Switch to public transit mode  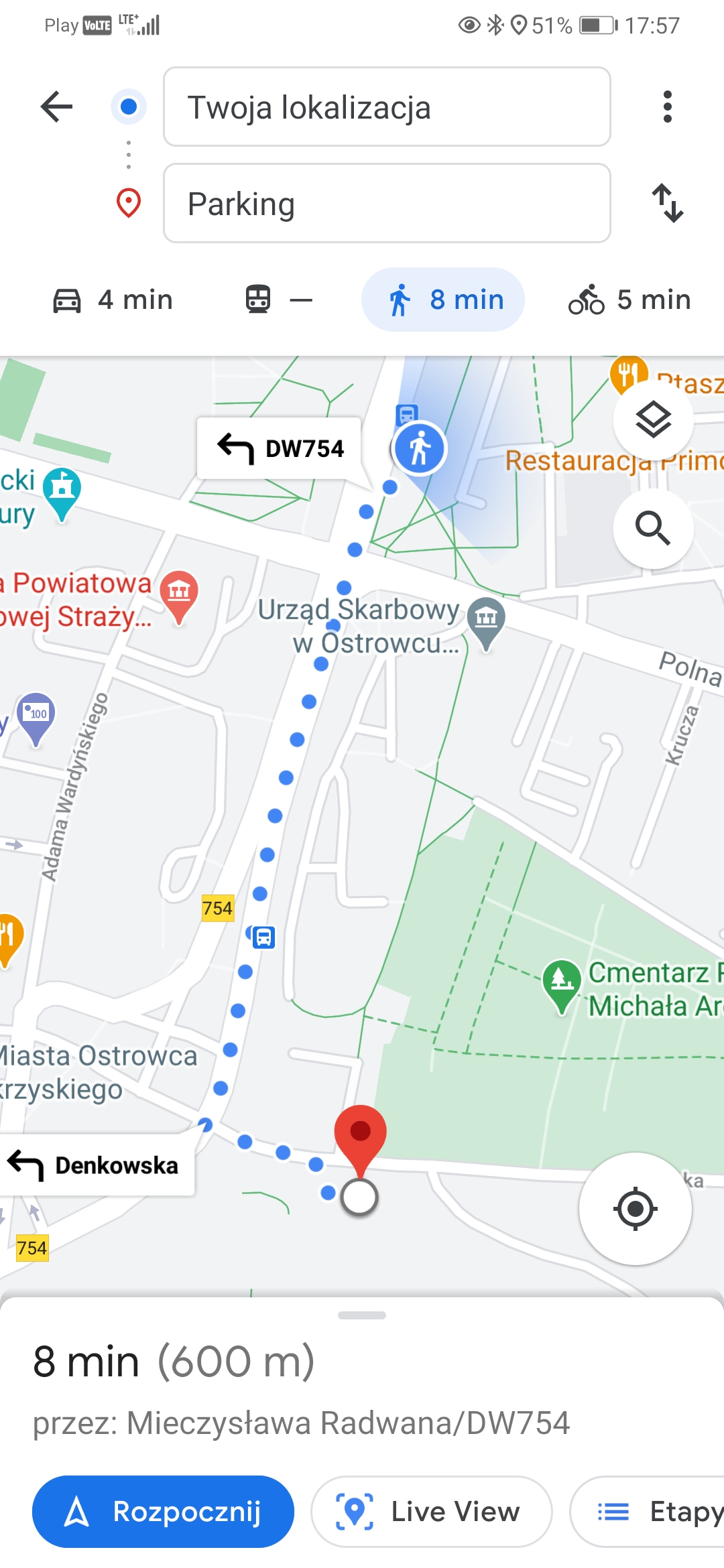[278, 300]
